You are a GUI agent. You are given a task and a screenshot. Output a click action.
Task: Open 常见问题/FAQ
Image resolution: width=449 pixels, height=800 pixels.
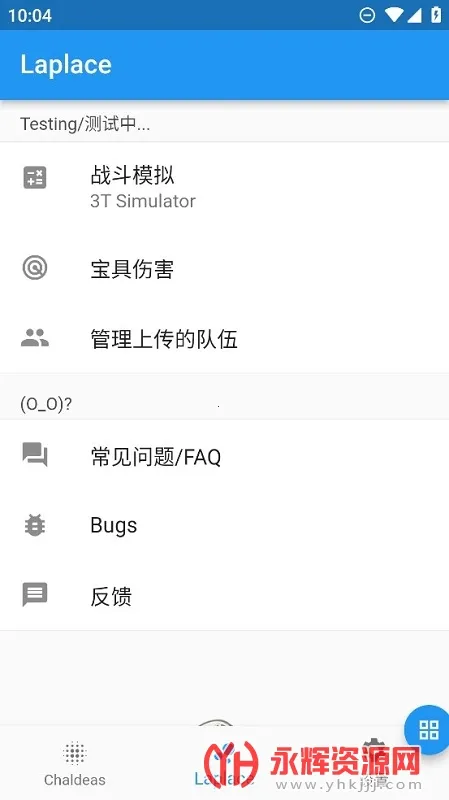pyautogui.click(x=224, y=456)
